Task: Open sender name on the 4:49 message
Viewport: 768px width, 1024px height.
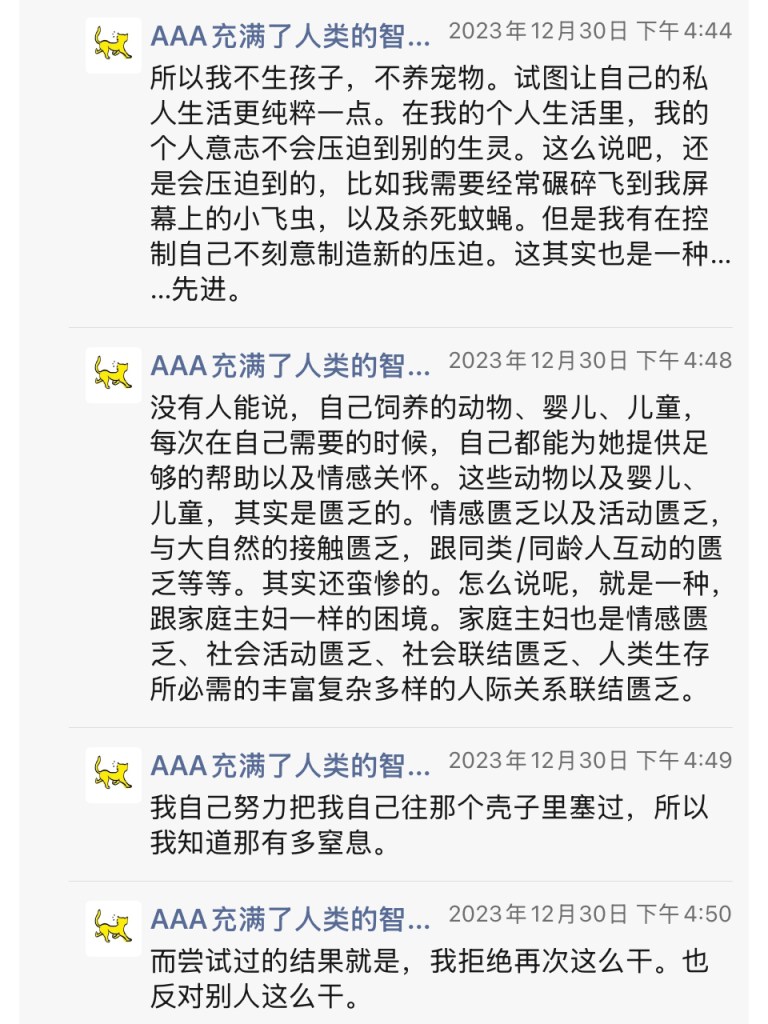Action: (290, 765)
